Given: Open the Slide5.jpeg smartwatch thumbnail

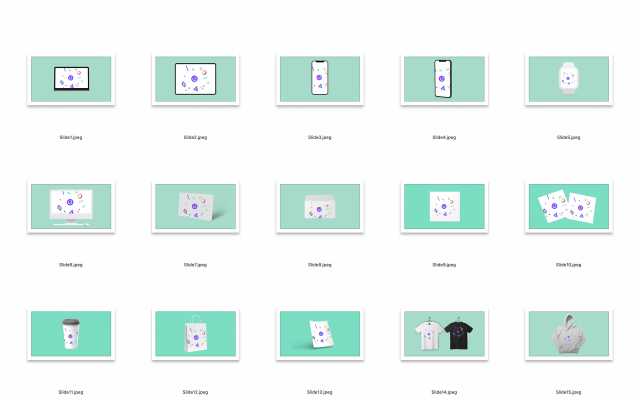Looking at the screenshot, I should coord(568,78).
